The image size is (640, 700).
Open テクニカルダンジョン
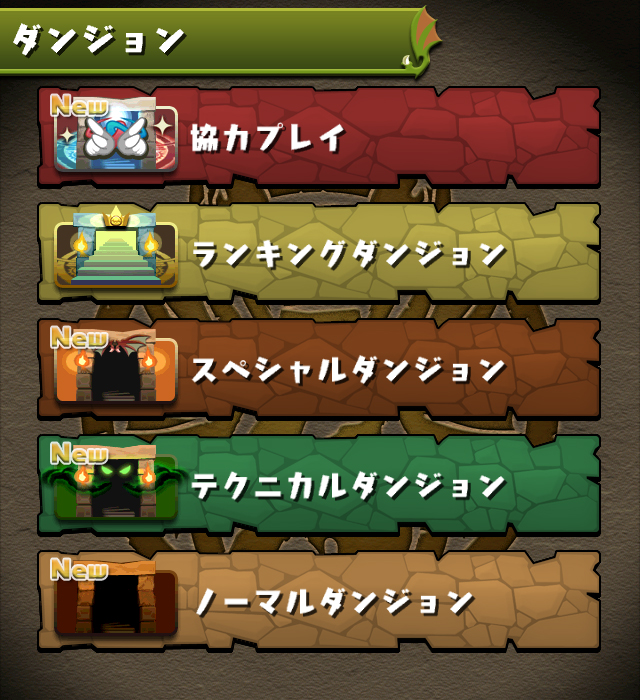tap(320, 485)
